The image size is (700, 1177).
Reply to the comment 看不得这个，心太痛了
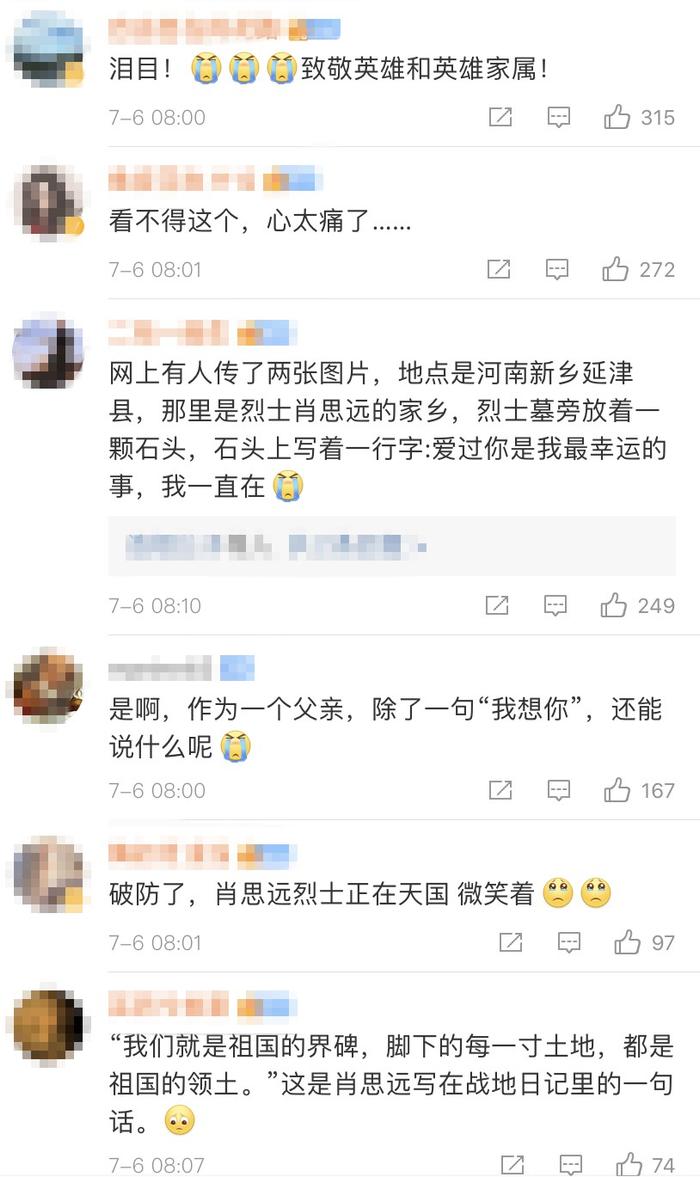point(557,269)
